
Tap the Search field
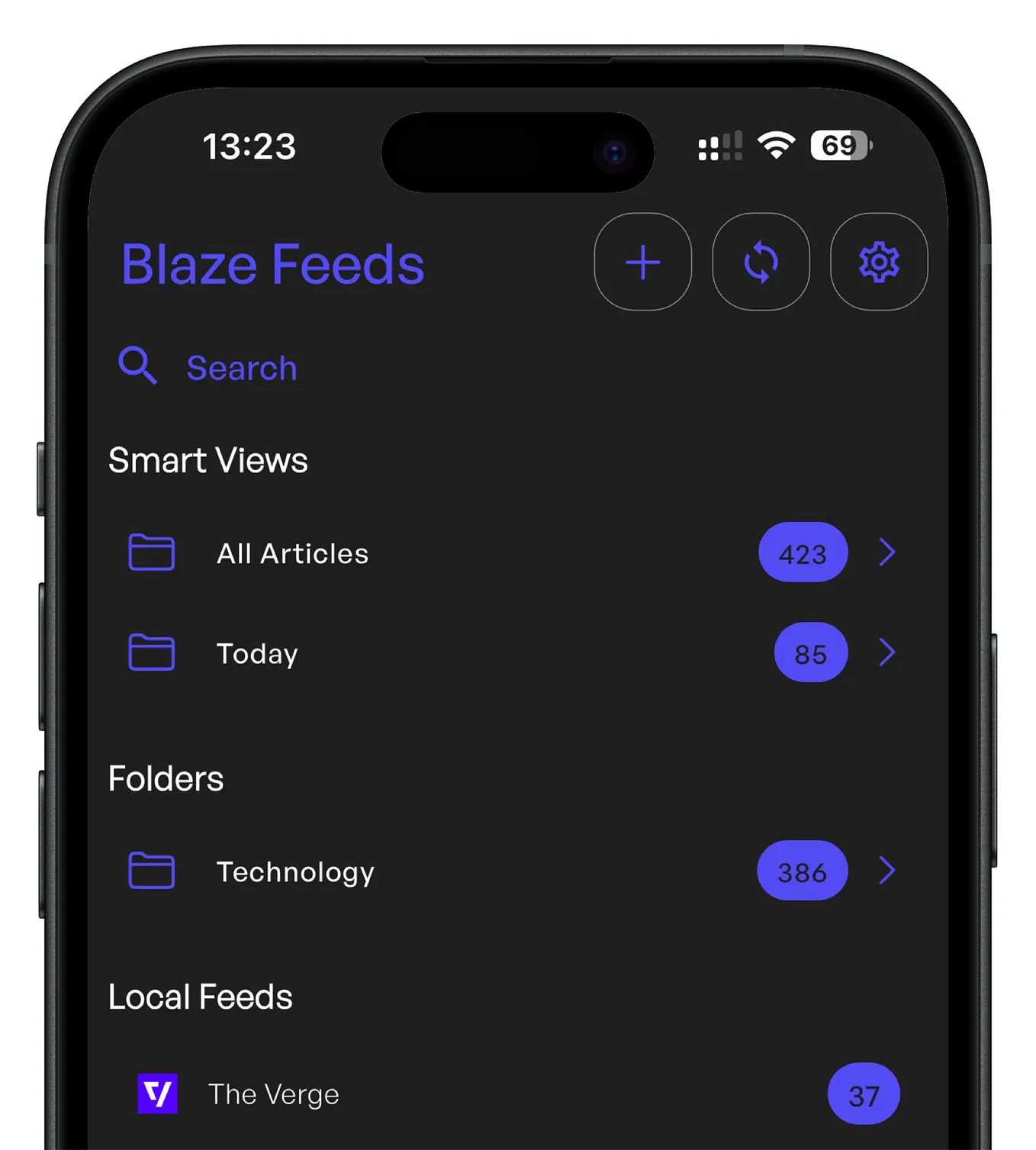[241, 368]
